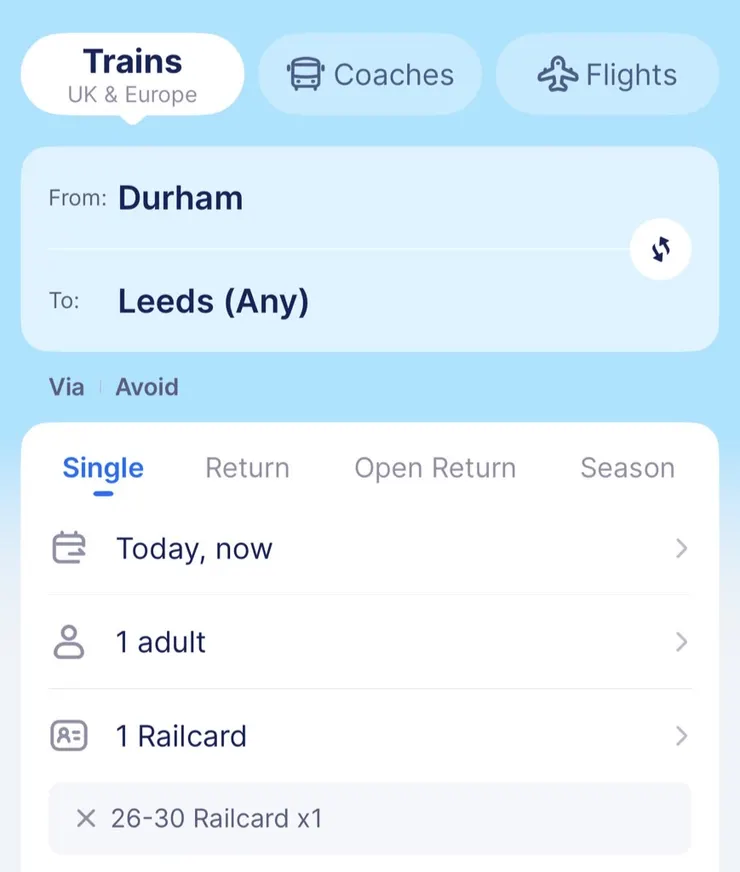Switch to the Return tab
The height and width of the screenshot is (872, 740).
point(247,467)
